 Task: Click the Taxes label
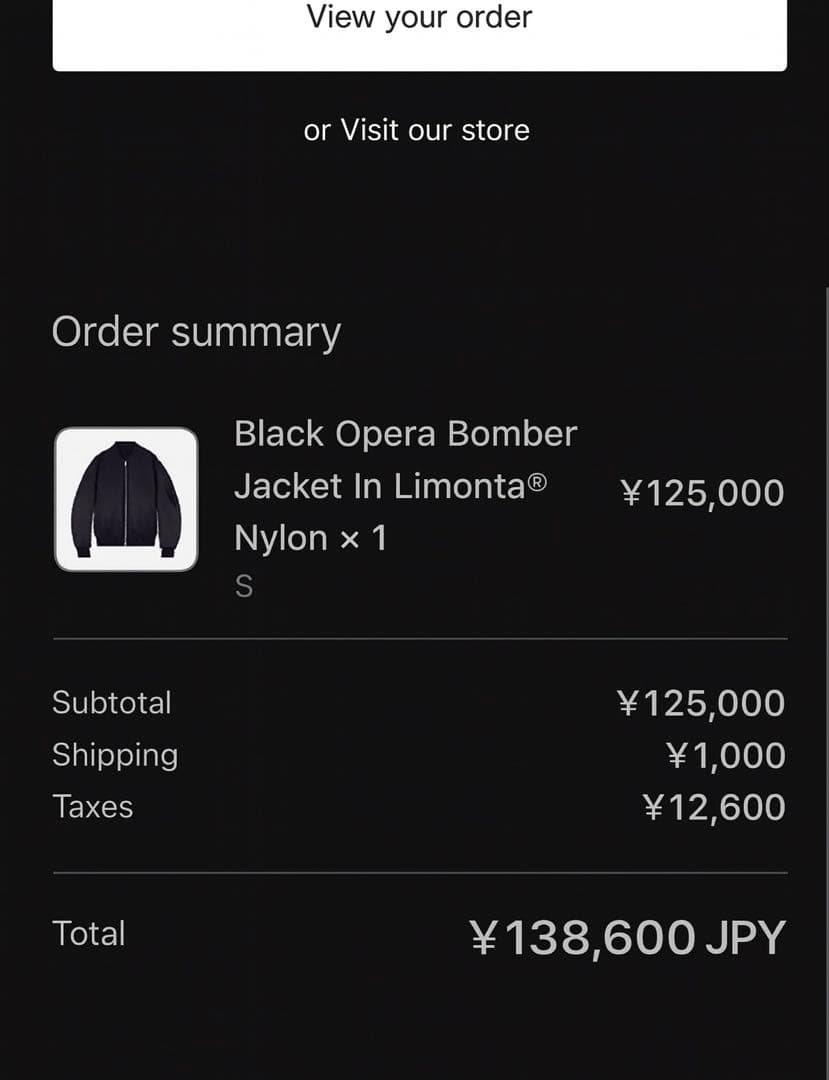[x=92, y=807]
